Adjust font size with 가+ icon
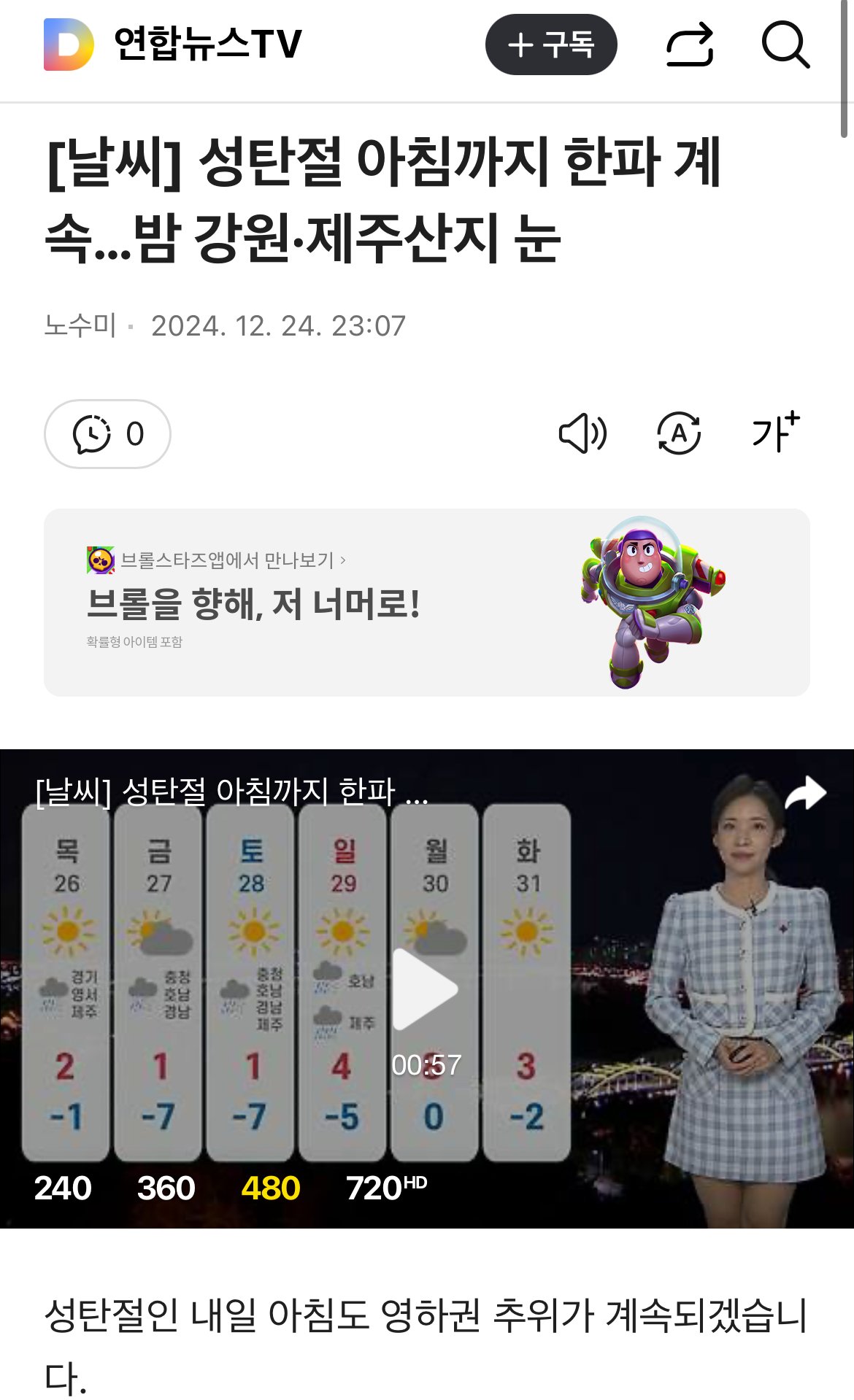 point(775,432)
